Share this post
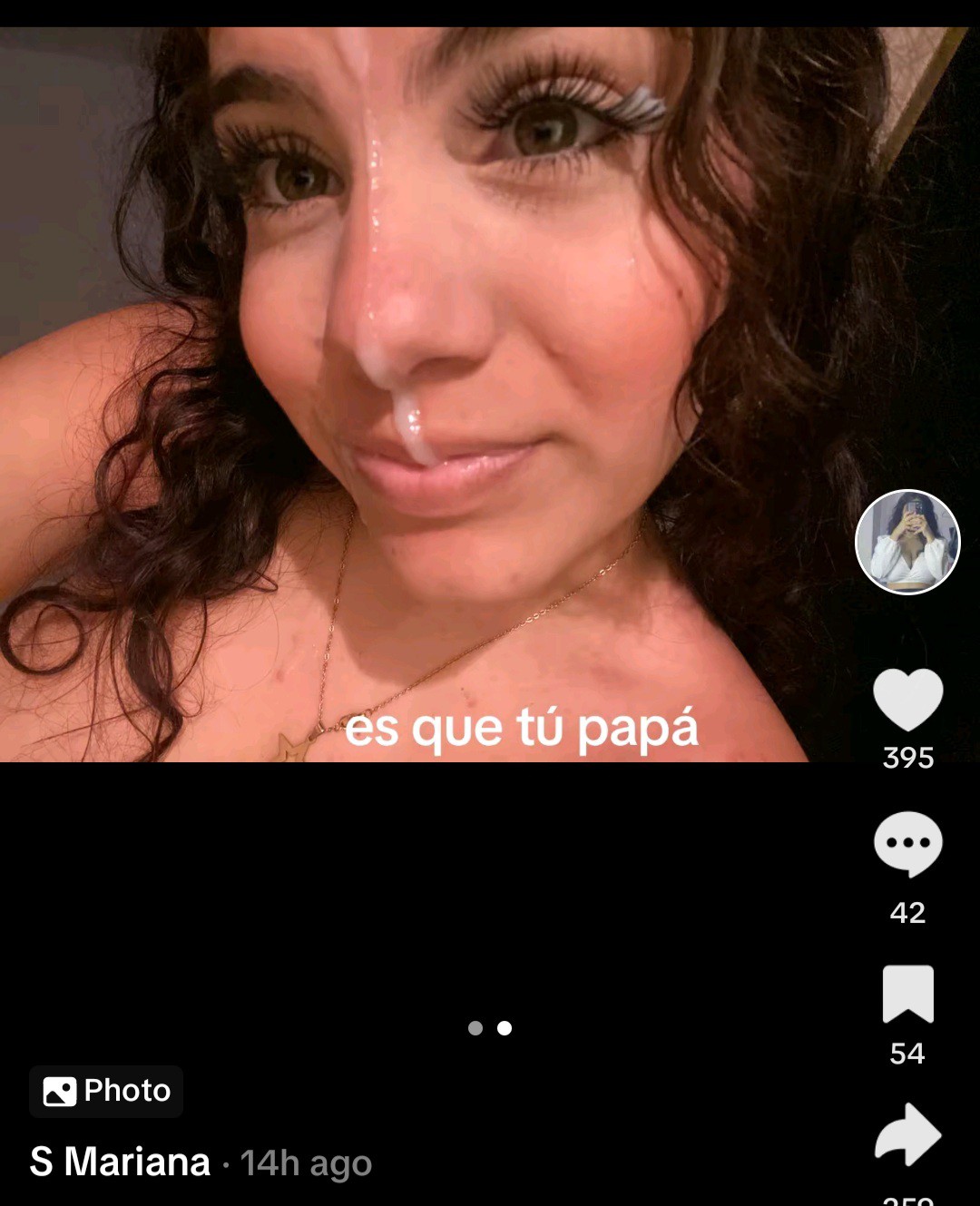Image resolution: width=980 pixels, height=1206 pixels. point(907,1134)
